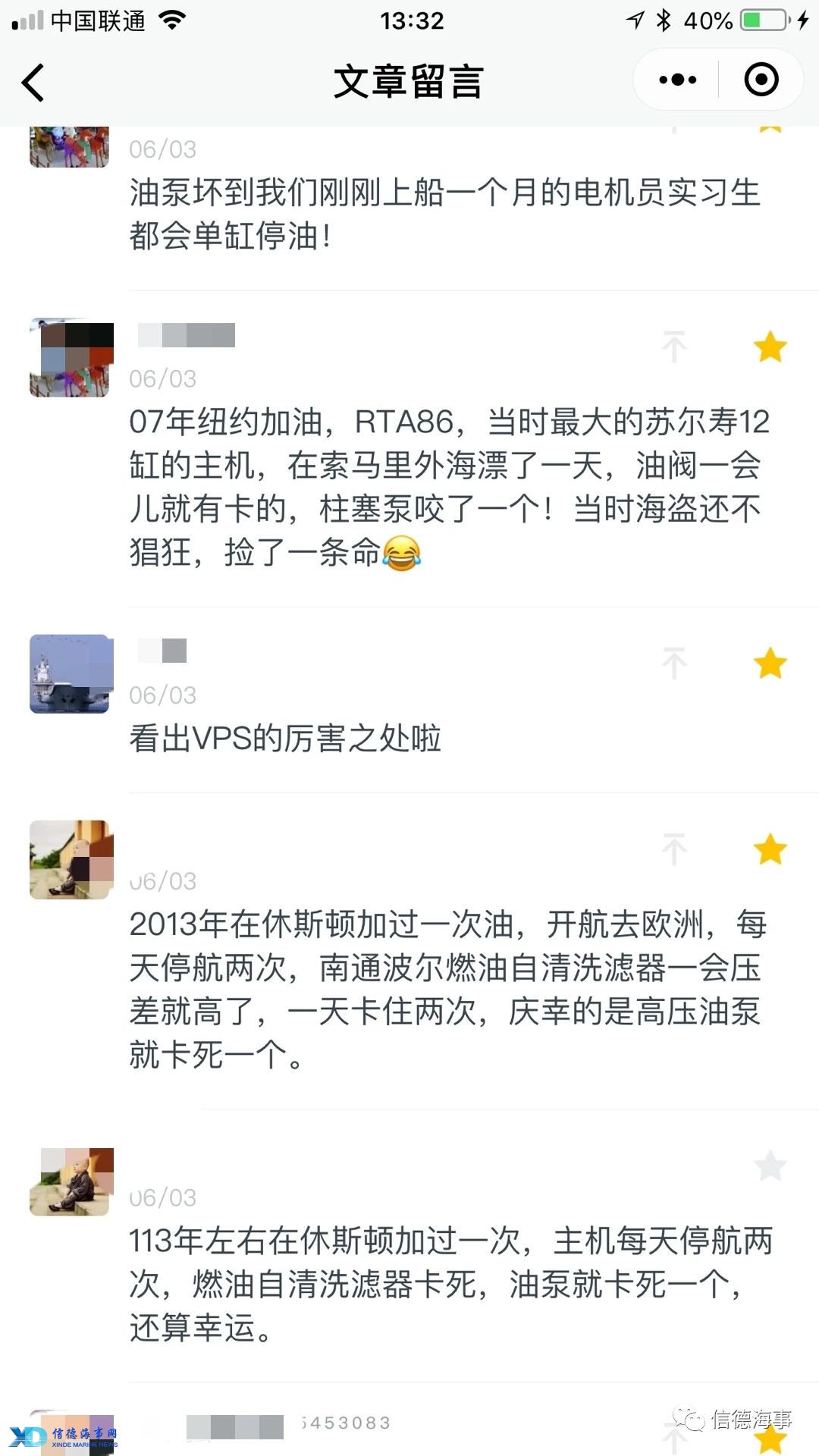Pin the 07年纽约加油 comment to top

674,347
